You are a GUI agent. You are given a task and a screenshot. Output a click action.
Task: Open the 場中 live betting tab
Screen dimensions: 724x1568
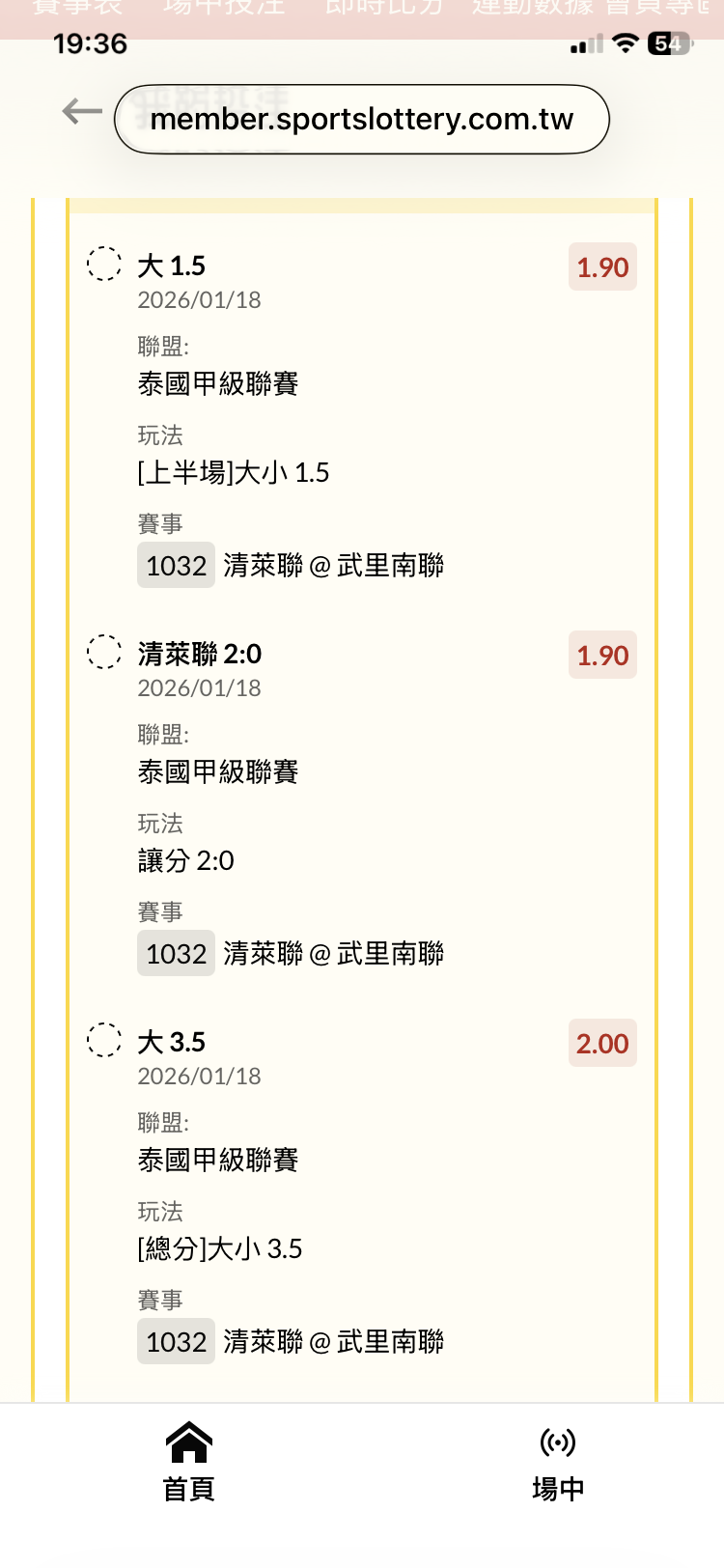(558, 1462)
